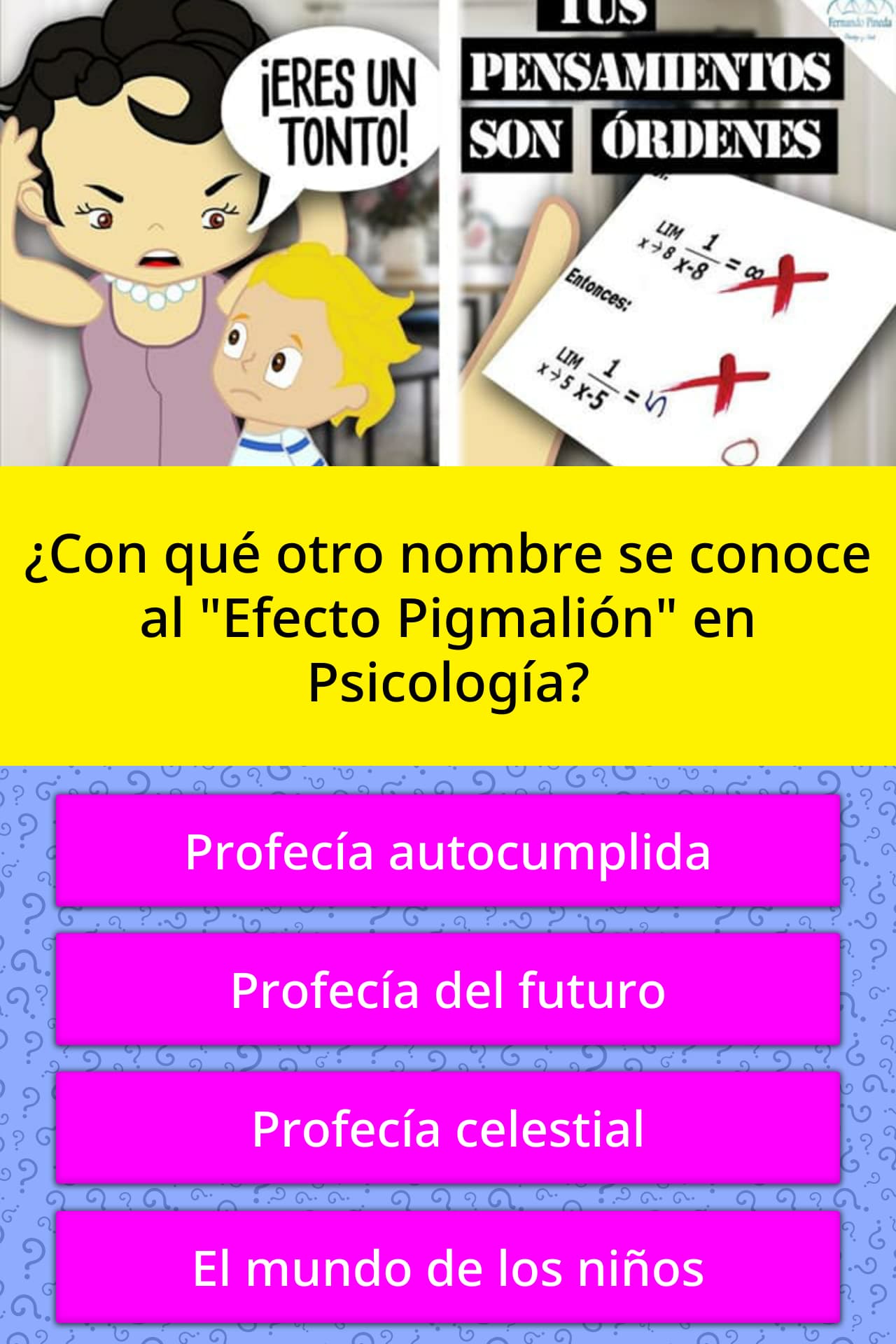Select the answer "Profecía autocumplida"
The height and width of the screenshot is (1344, 896).
448,851
